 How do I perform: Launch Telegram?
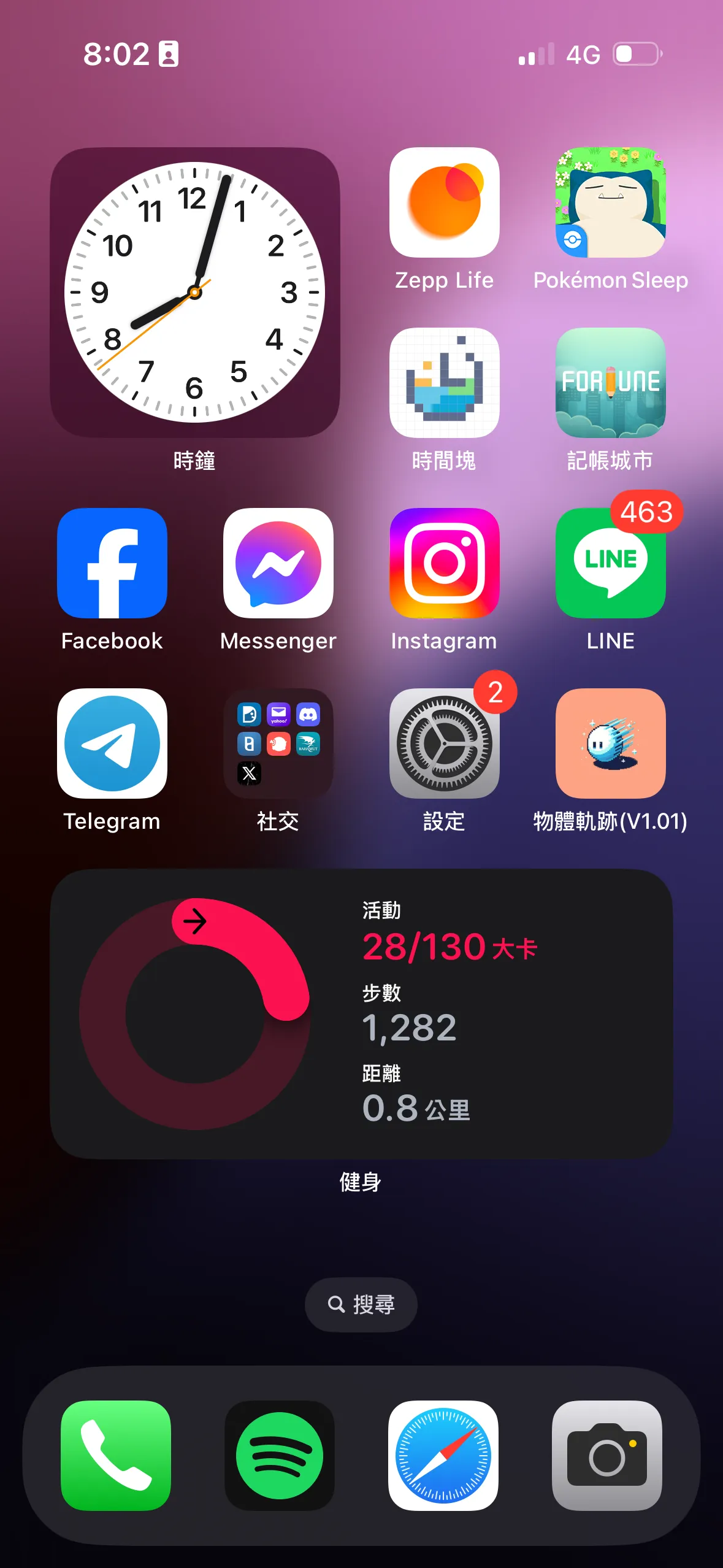pyautogui.click(x=112, y=744)
